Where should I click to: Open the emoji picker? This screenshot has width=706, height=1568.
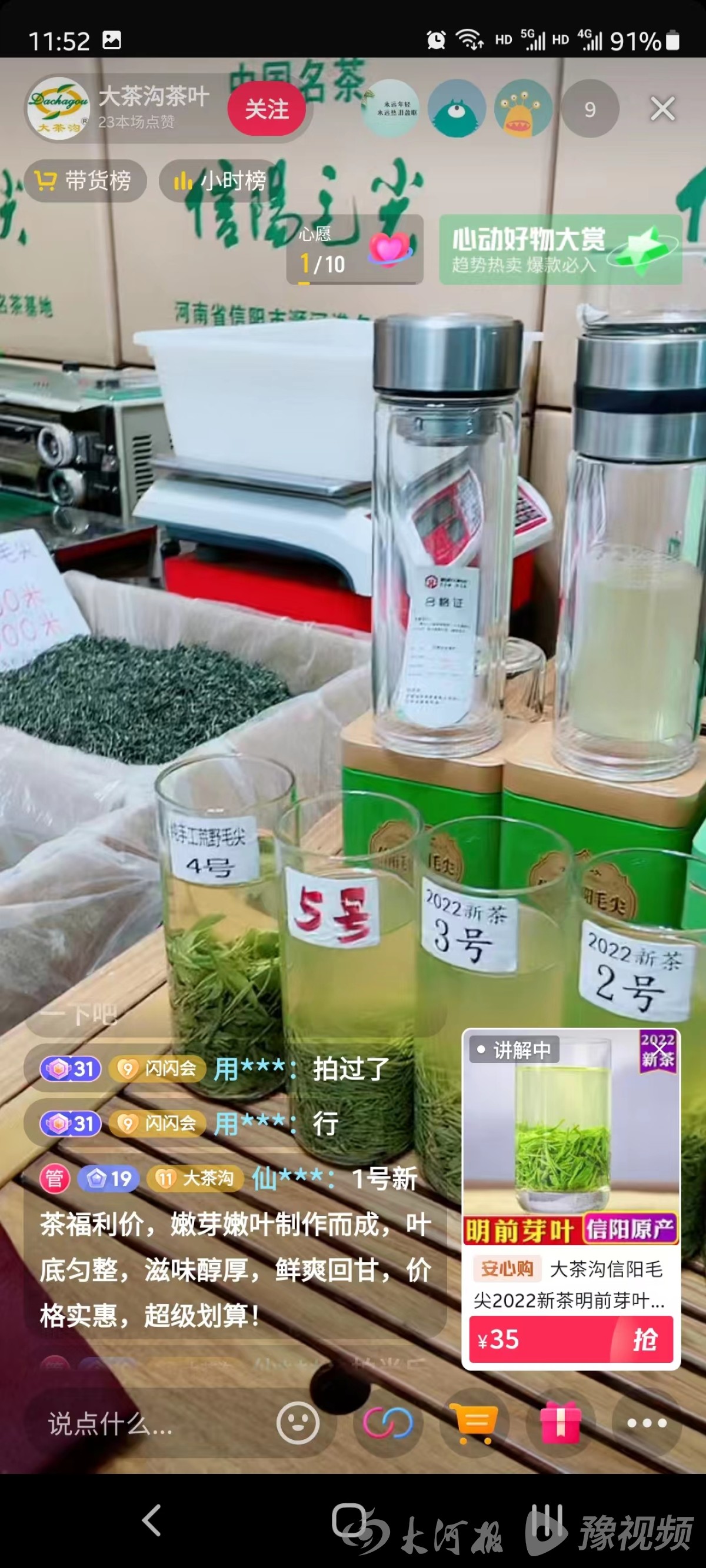pos(298,1424)
